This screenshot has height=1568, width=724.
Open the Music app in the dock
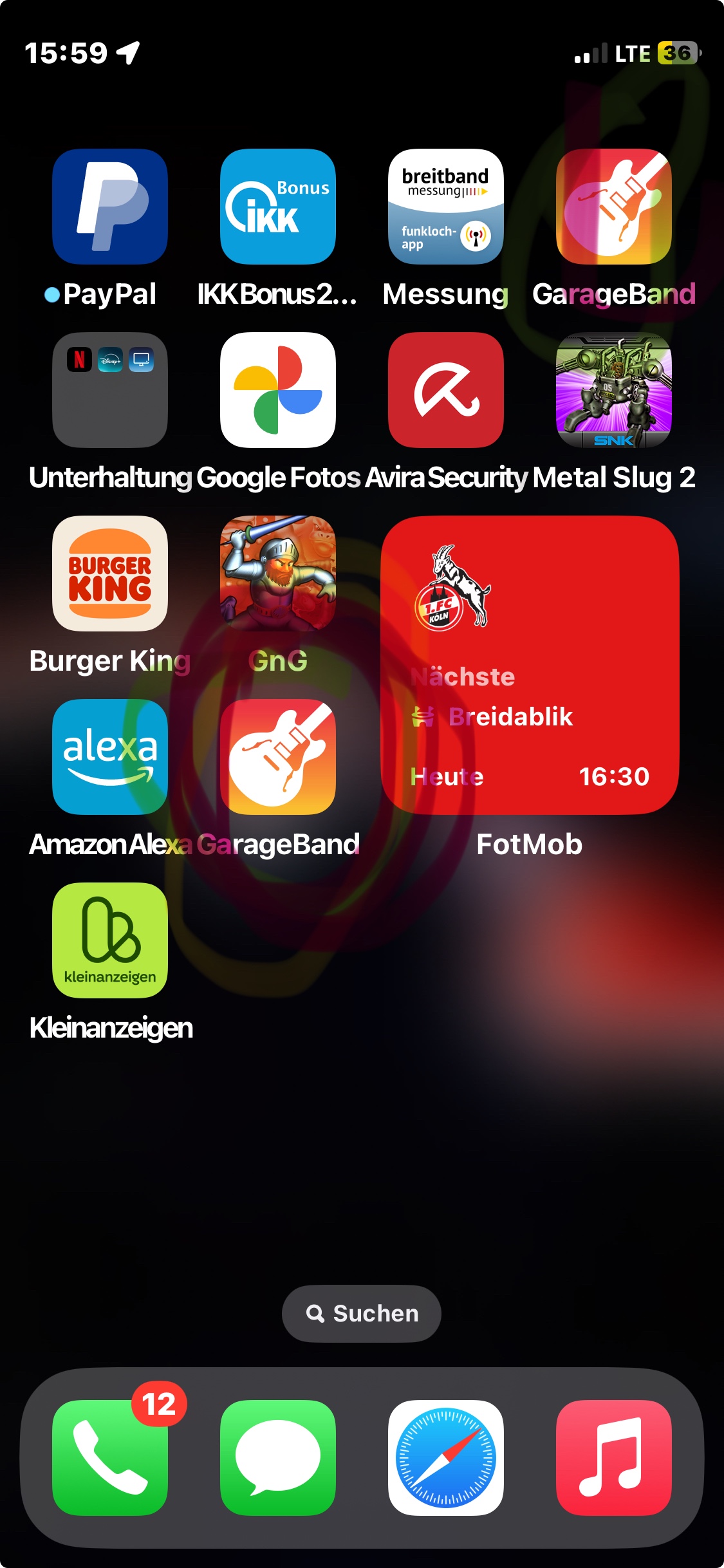614,1457
